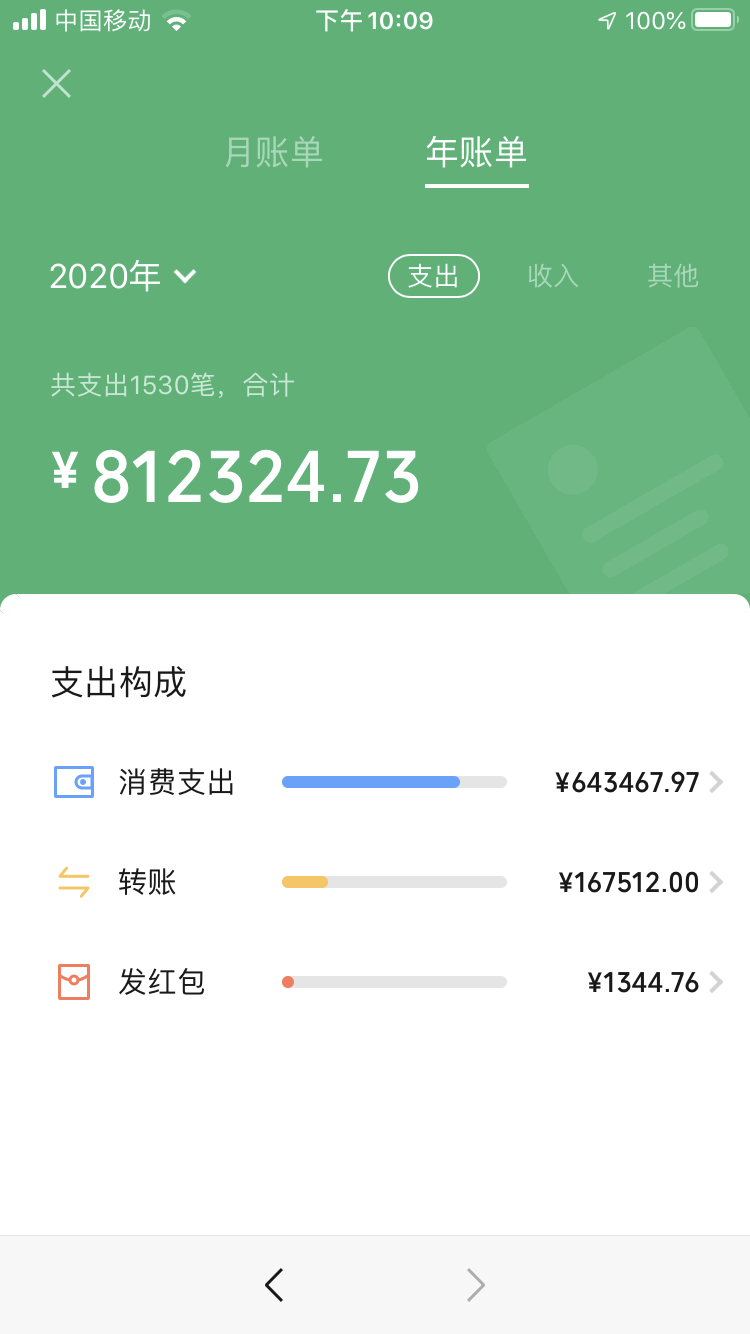Switch to the 月账单 tab

(273, 152)
